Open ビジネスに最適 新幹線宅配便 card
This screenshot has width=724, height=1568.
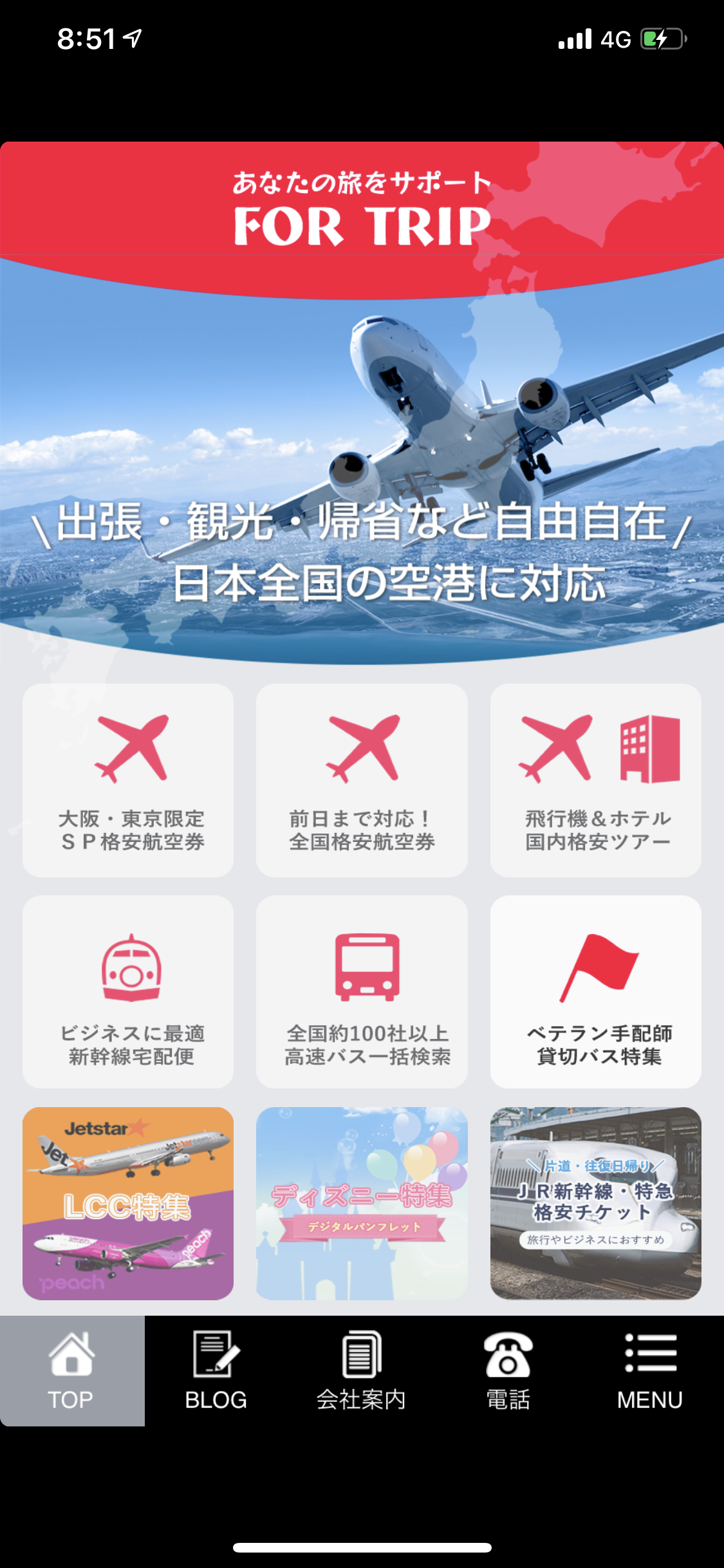pos(128,992)
